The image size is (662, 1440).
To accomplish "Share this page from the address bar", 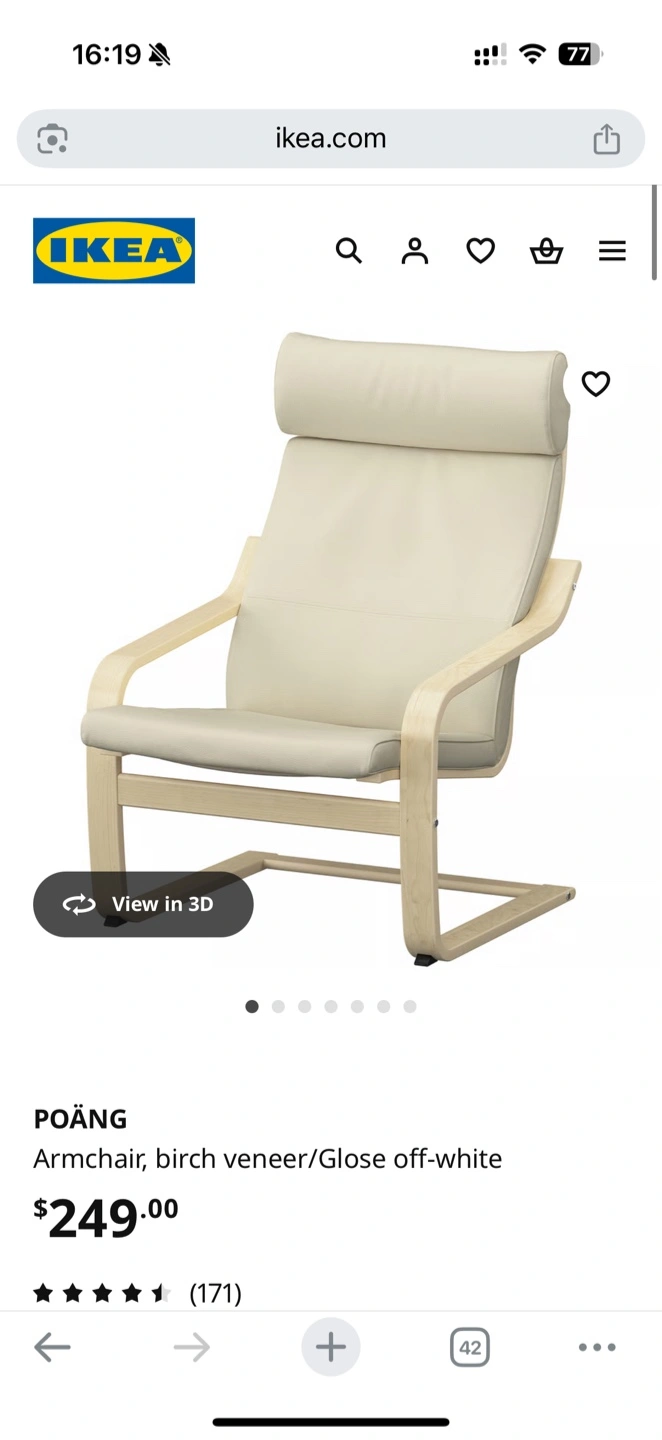I will pyautogui.click(x=606, y=139).
